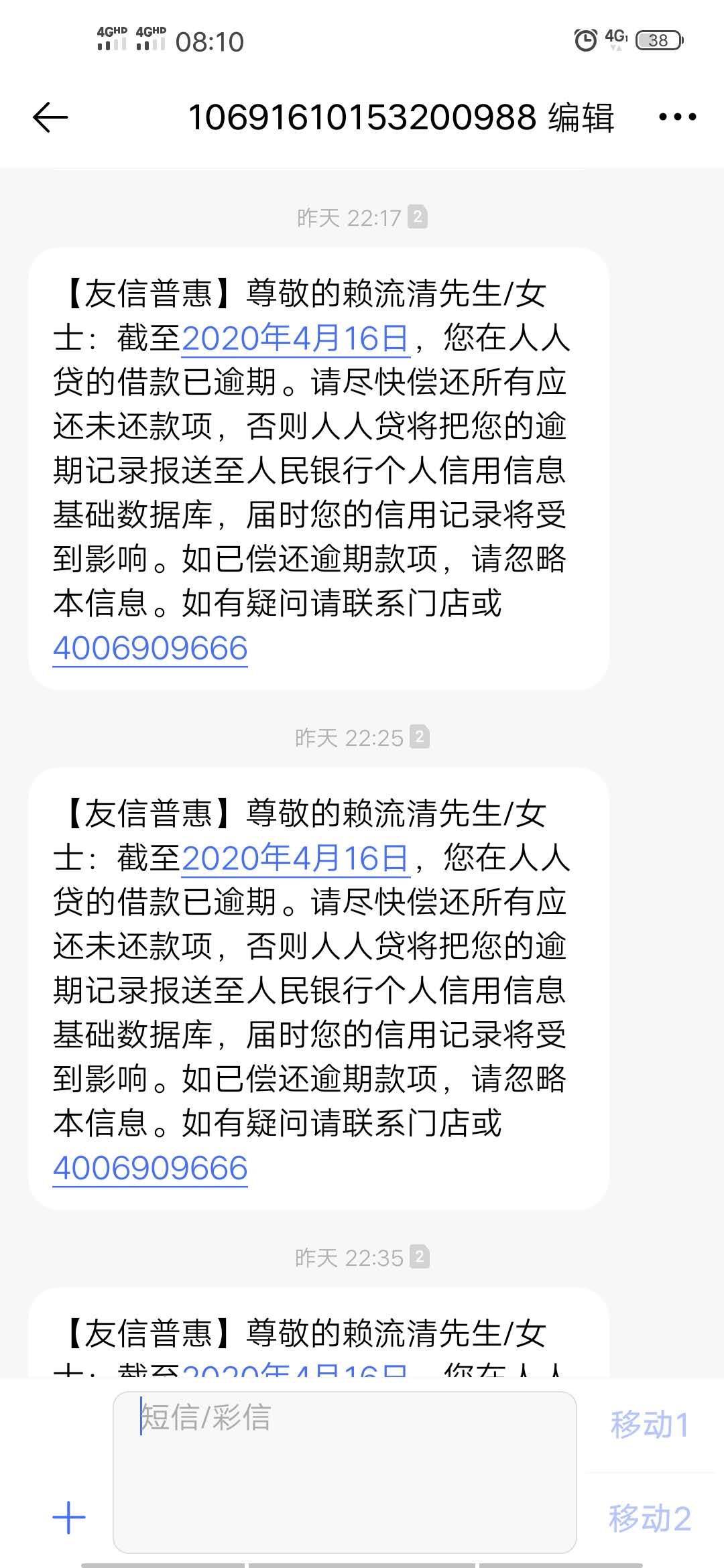
Task: Open the date link in the 22:25 message
Action: click(x=296, y=858)
